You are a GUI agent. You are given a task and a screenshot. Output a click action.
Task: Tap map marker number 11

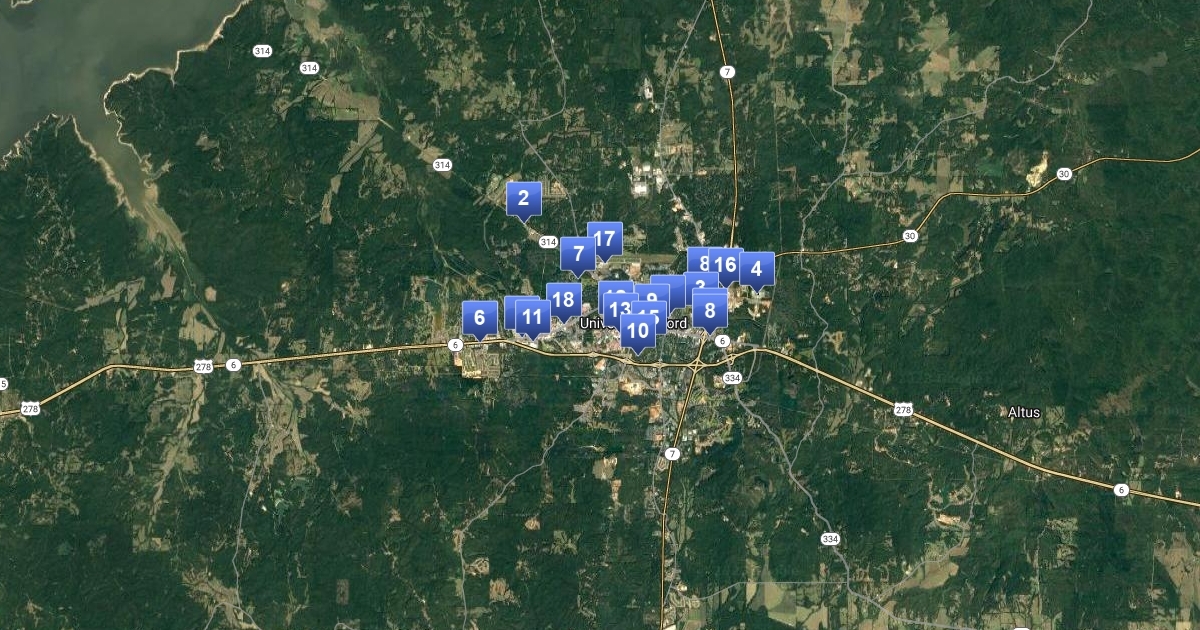point(533,318)
